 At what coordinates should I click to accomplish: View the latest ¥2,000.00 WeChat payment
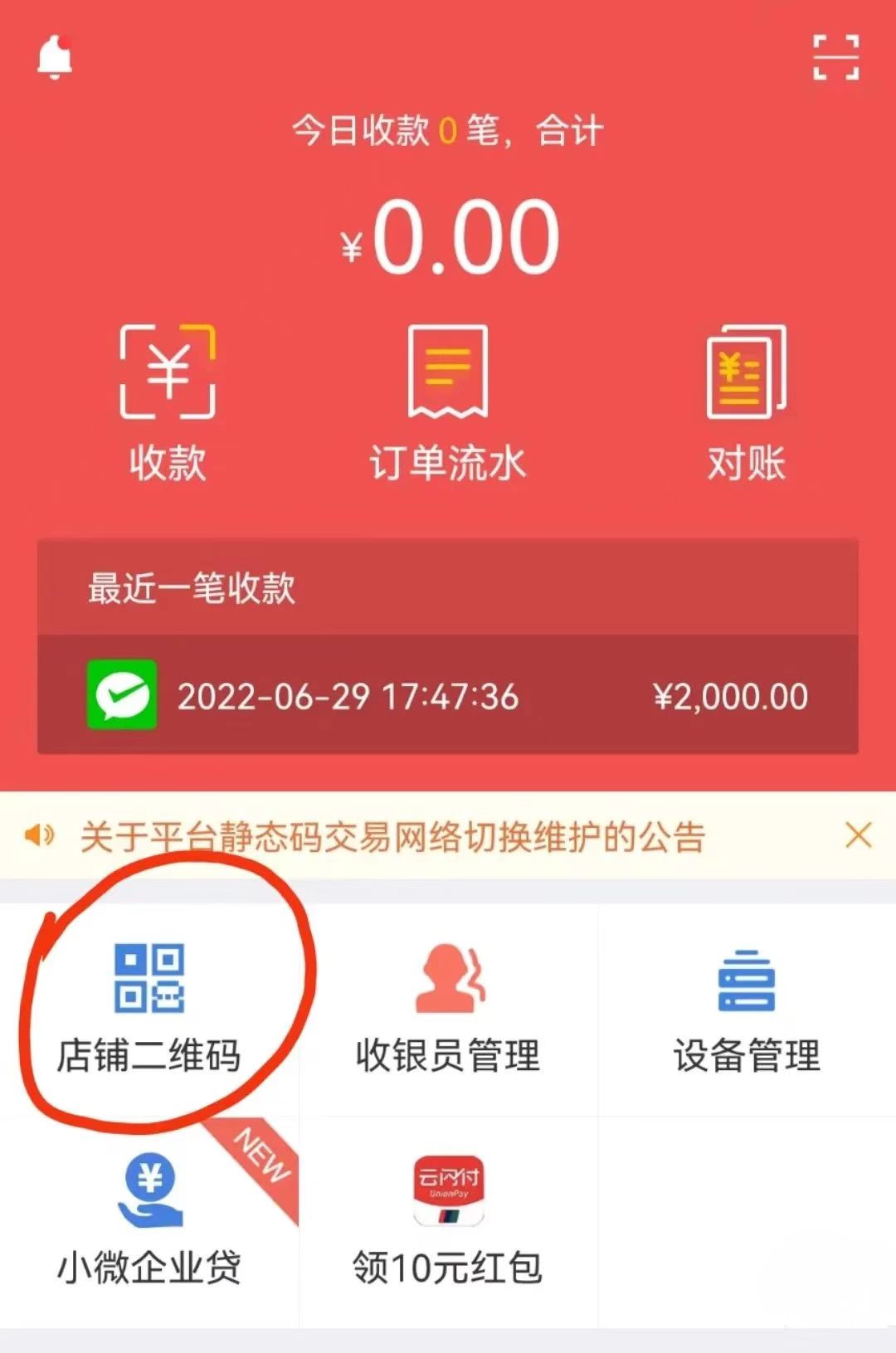pyautogui.click(x=448, y=696)
